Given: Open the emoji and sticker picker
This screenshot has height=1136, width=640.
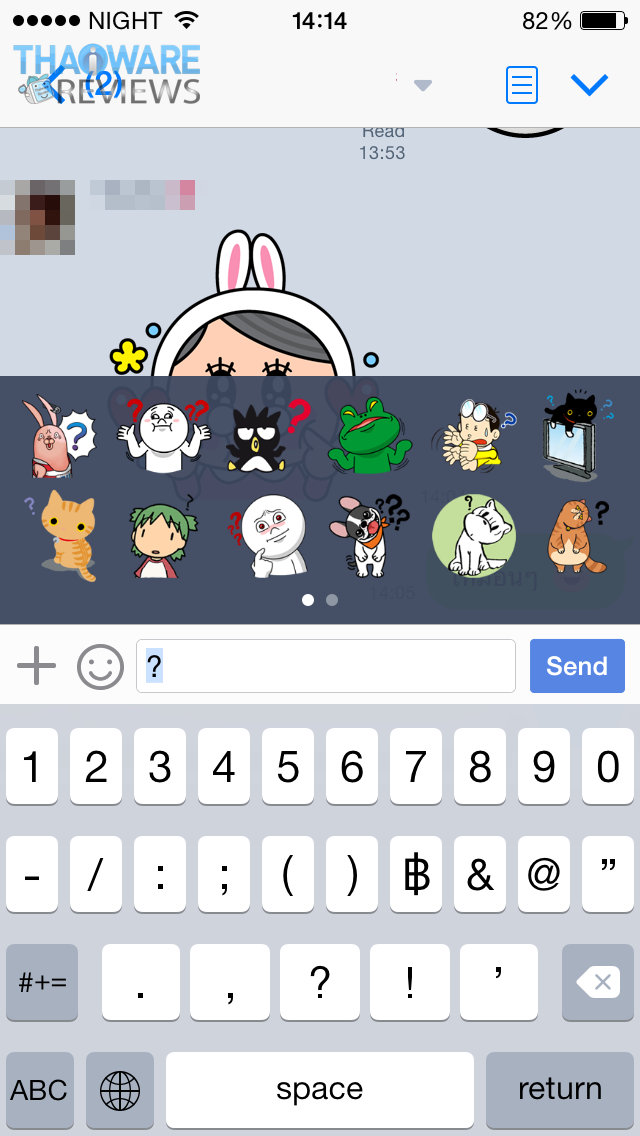Looking at the screenshot, I should tap(100, 666).
